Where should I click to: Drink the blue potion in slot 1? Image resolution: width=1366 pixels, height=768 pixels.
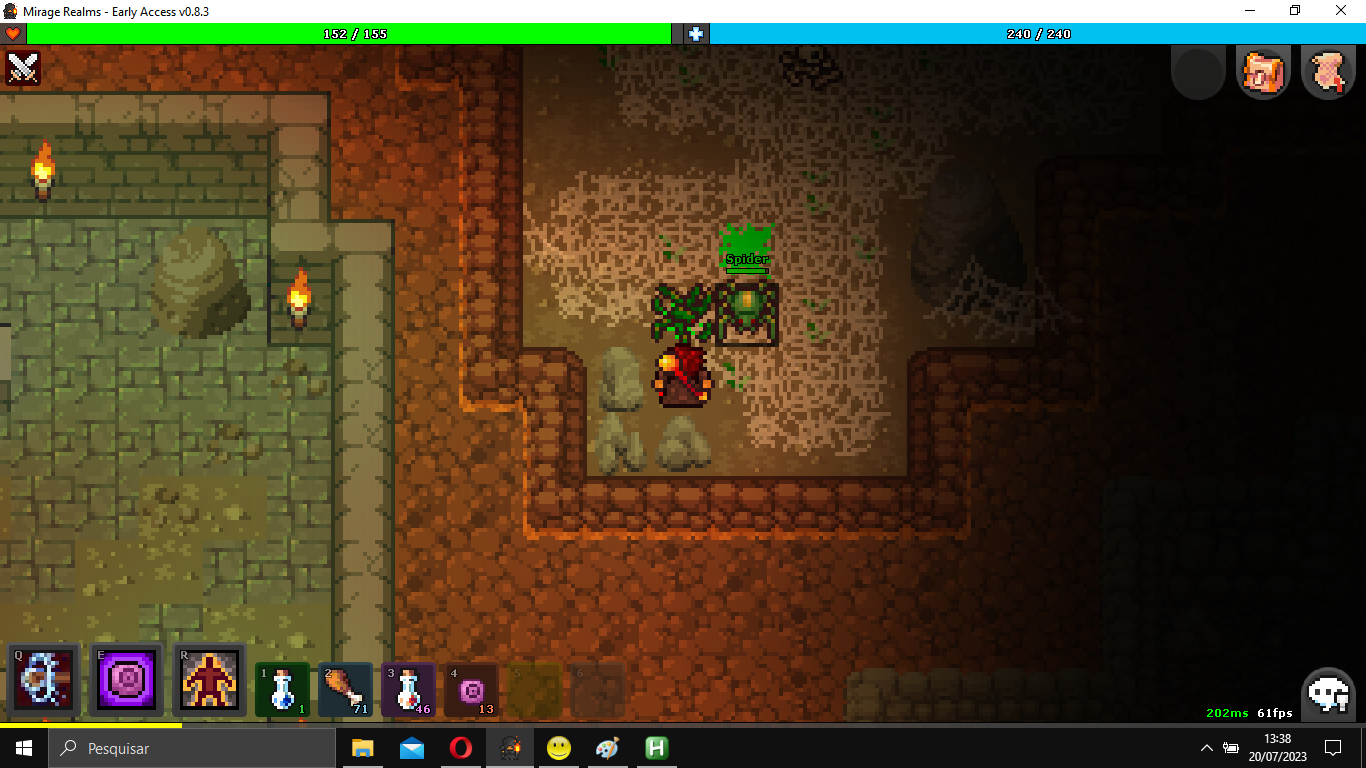coord(283,689)
